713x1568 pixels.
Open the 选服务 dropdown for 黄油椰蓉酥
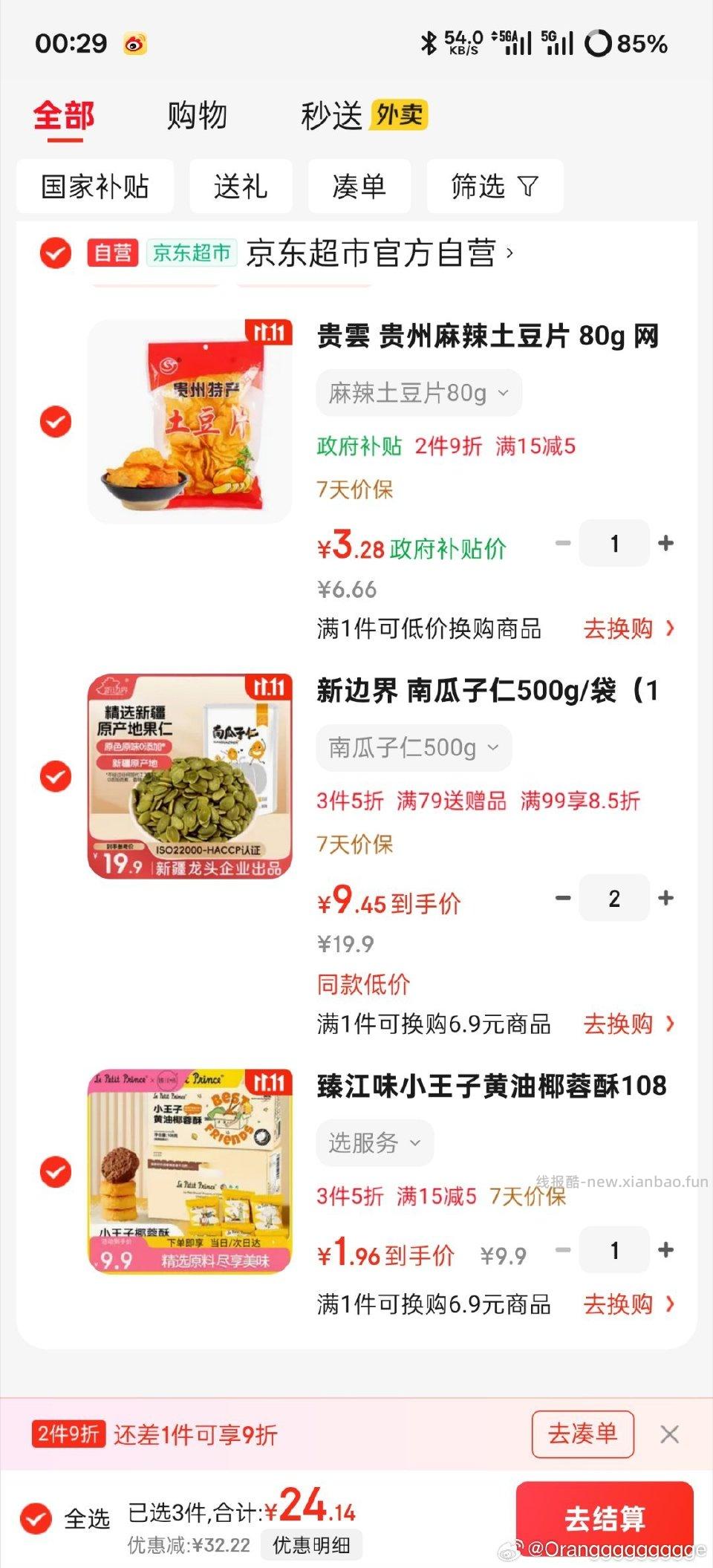374,1143
